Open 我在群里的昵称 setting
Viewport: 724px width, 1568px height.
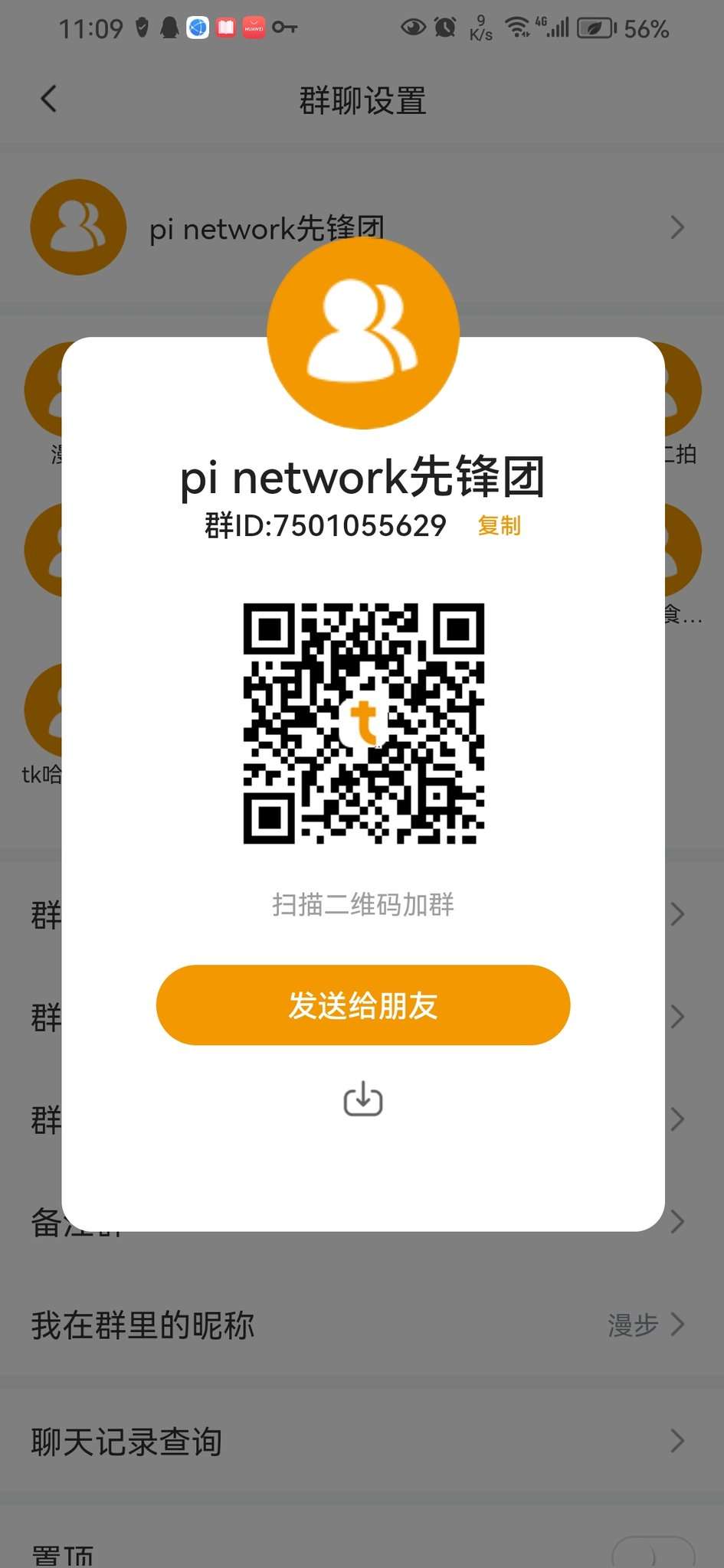(362, 1325)
